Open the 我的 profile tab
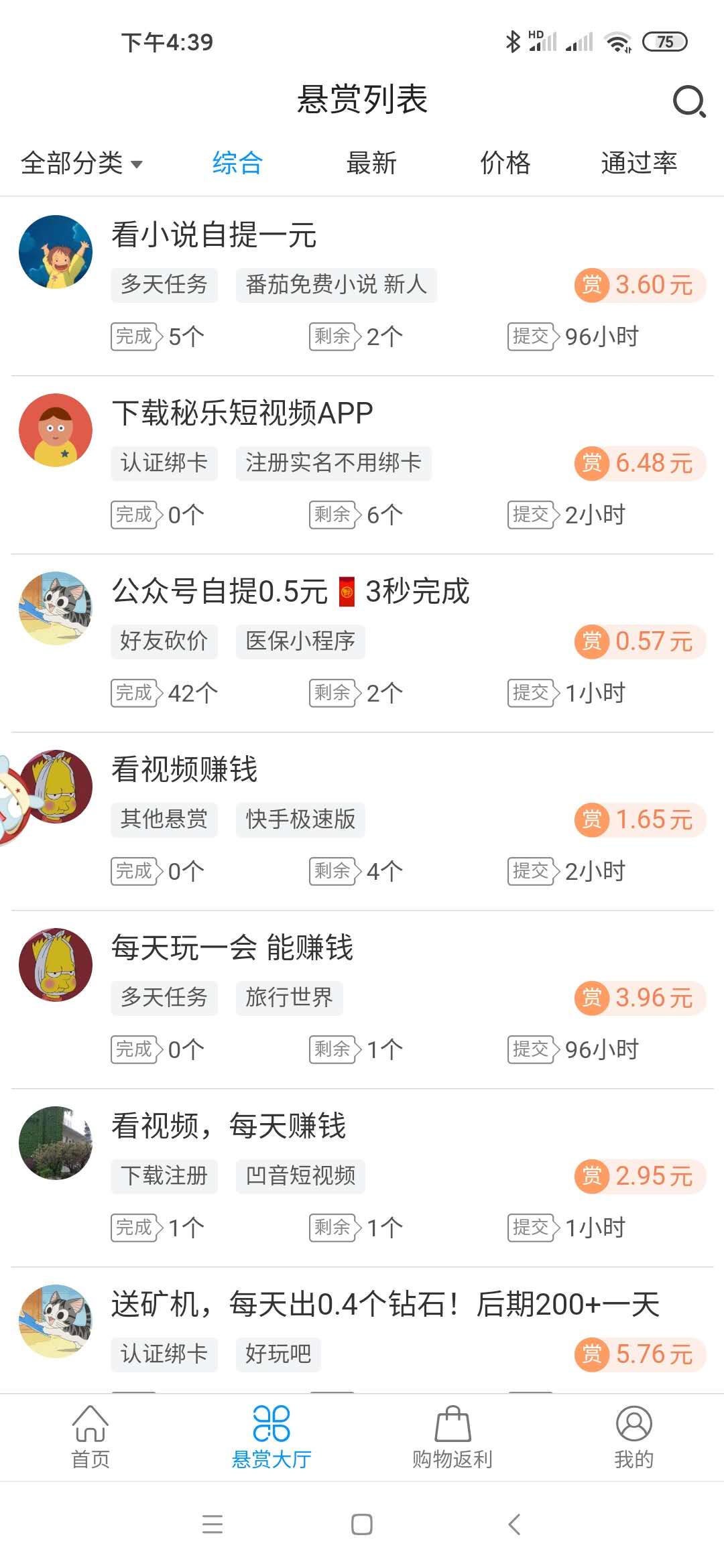Viewport: 724px width, 1568px height. pos(633,1437)
